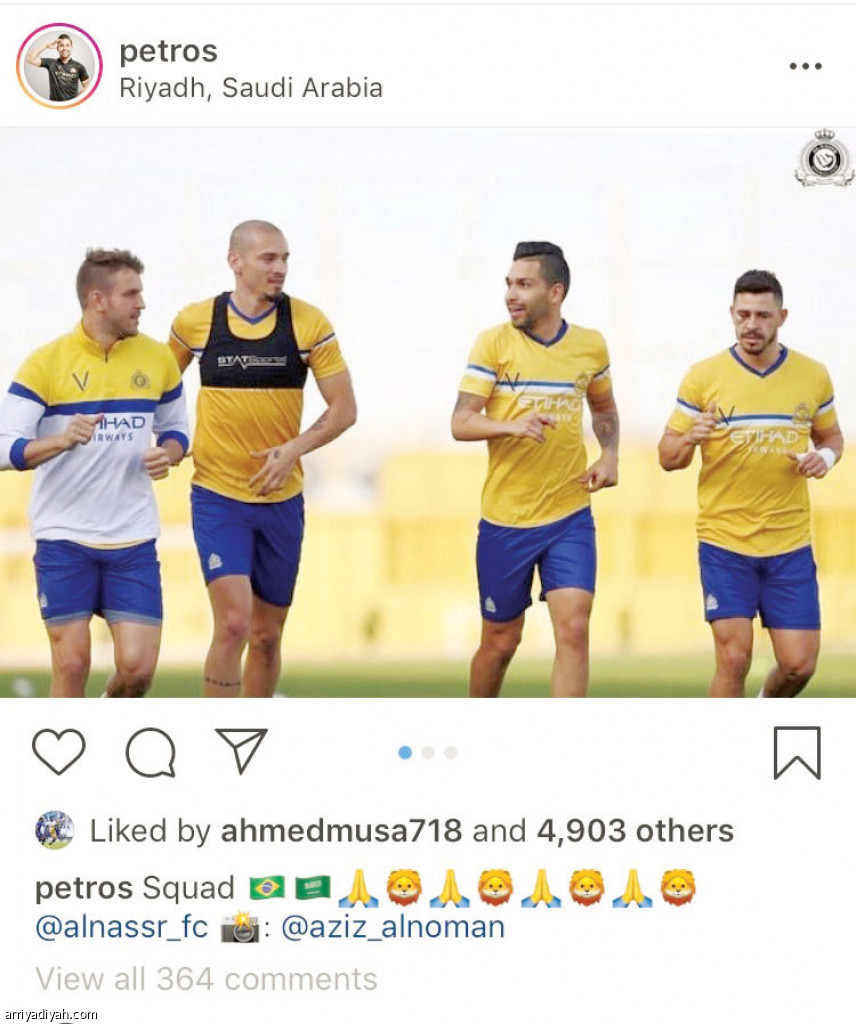The height and width of the screenshot is (1024, 856).
Task: Open the @aziz_alnoman mention
Action: point(393,927)
